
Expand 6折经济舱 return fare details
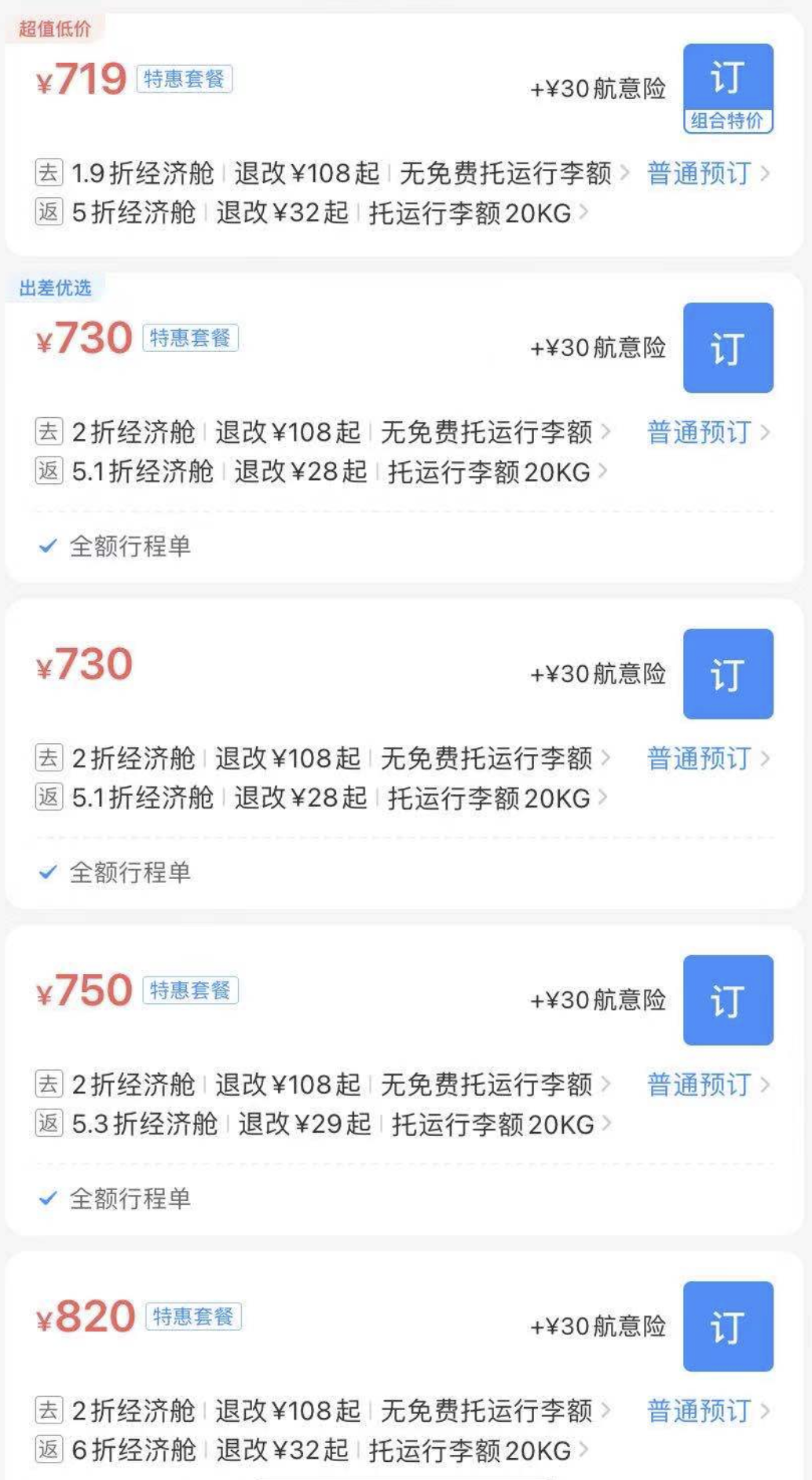click(312, 1450)
